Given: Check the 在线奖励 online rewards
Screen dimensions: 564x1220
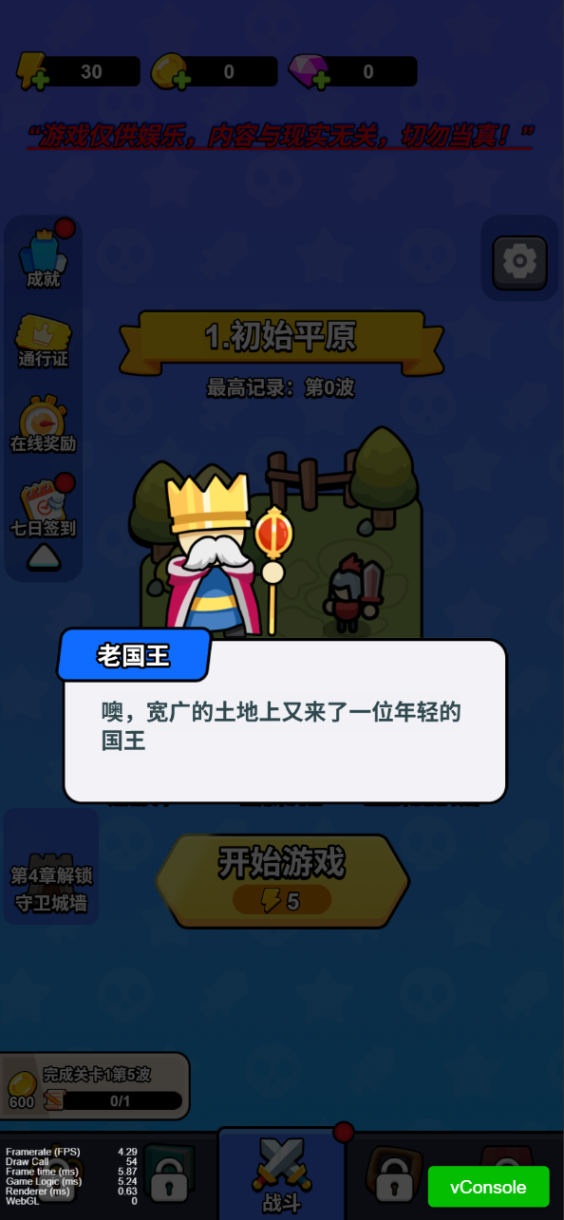Looking at the screenshot, I should [43, 424].
